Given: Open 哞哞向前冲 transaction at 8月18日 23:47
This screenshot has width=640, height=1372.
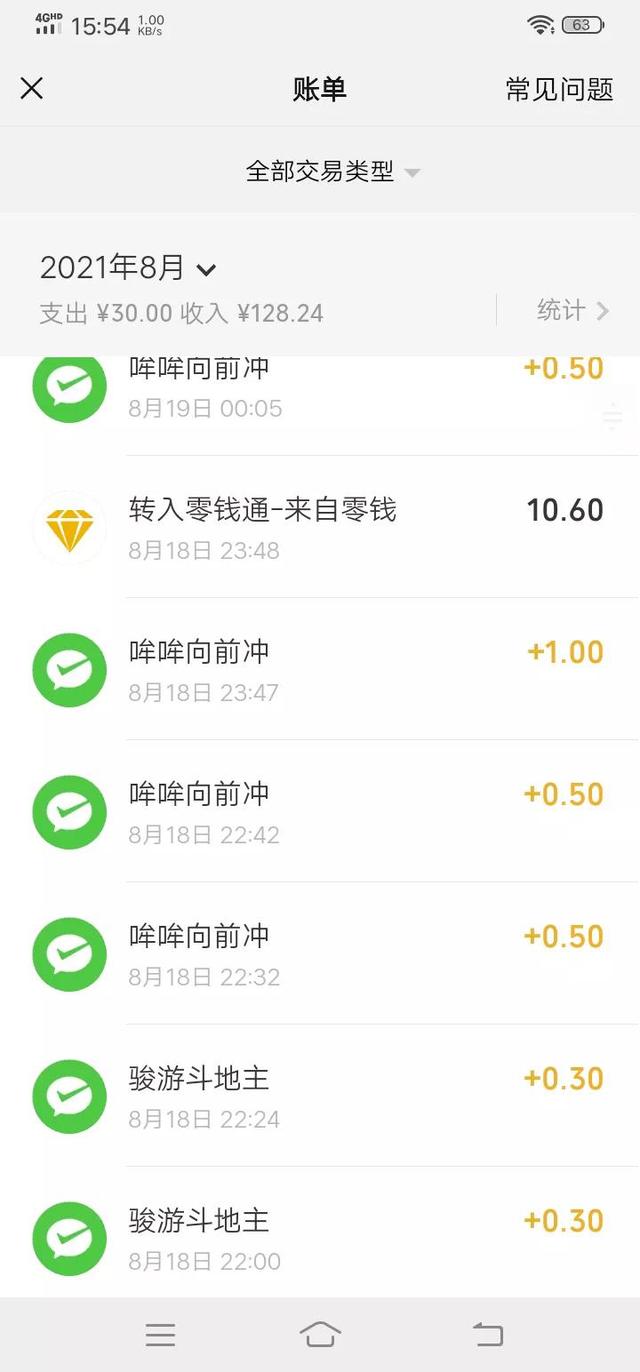Looking at the screenshot, I should 320,669.
